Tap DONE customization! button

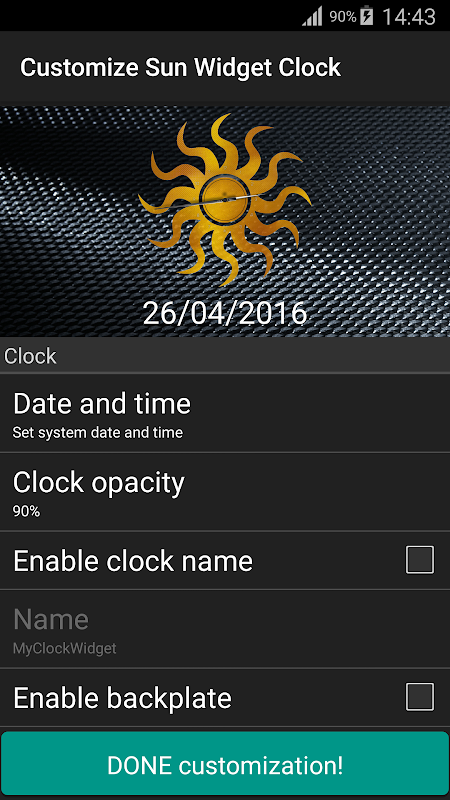[225, 764]
